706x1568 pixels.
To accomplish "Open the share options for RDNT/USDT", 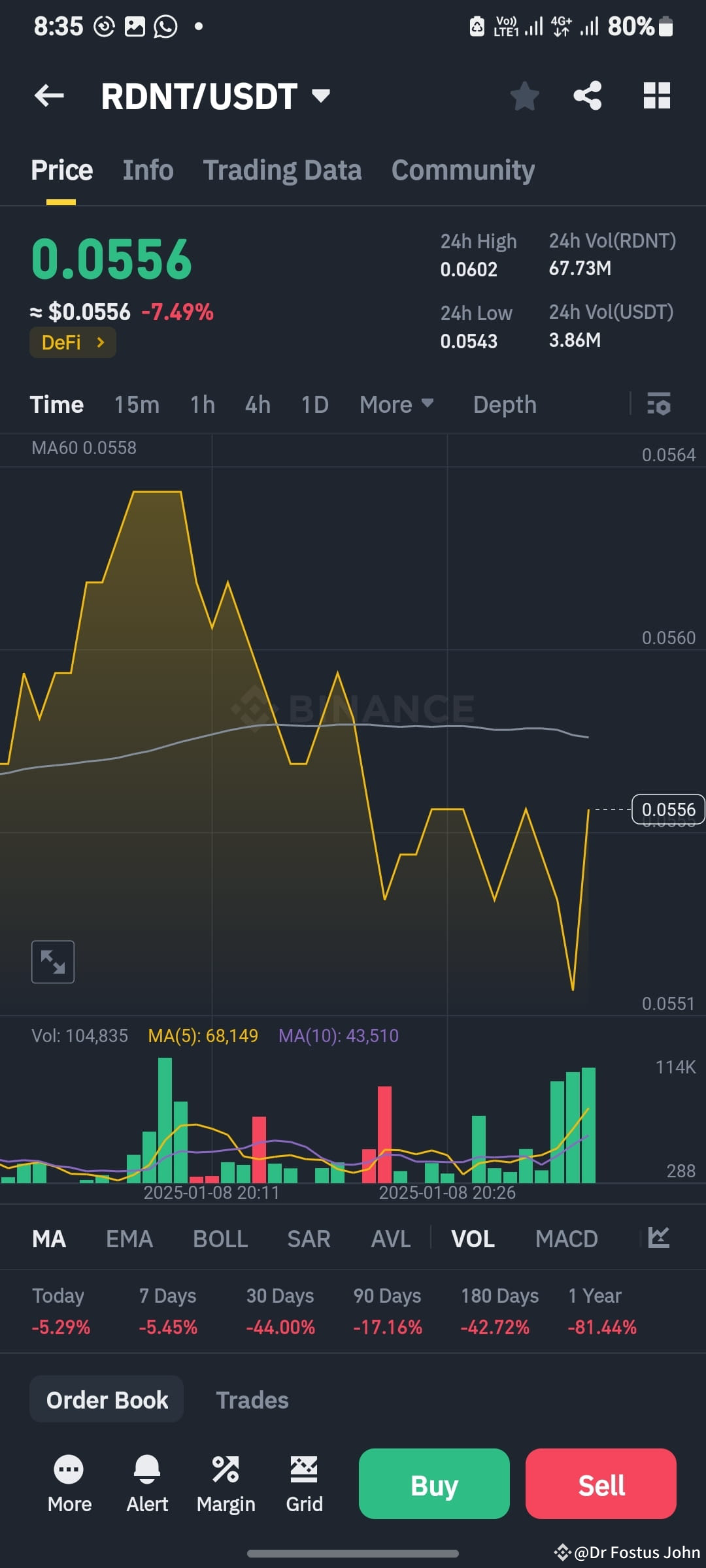I will pos(587,95).
